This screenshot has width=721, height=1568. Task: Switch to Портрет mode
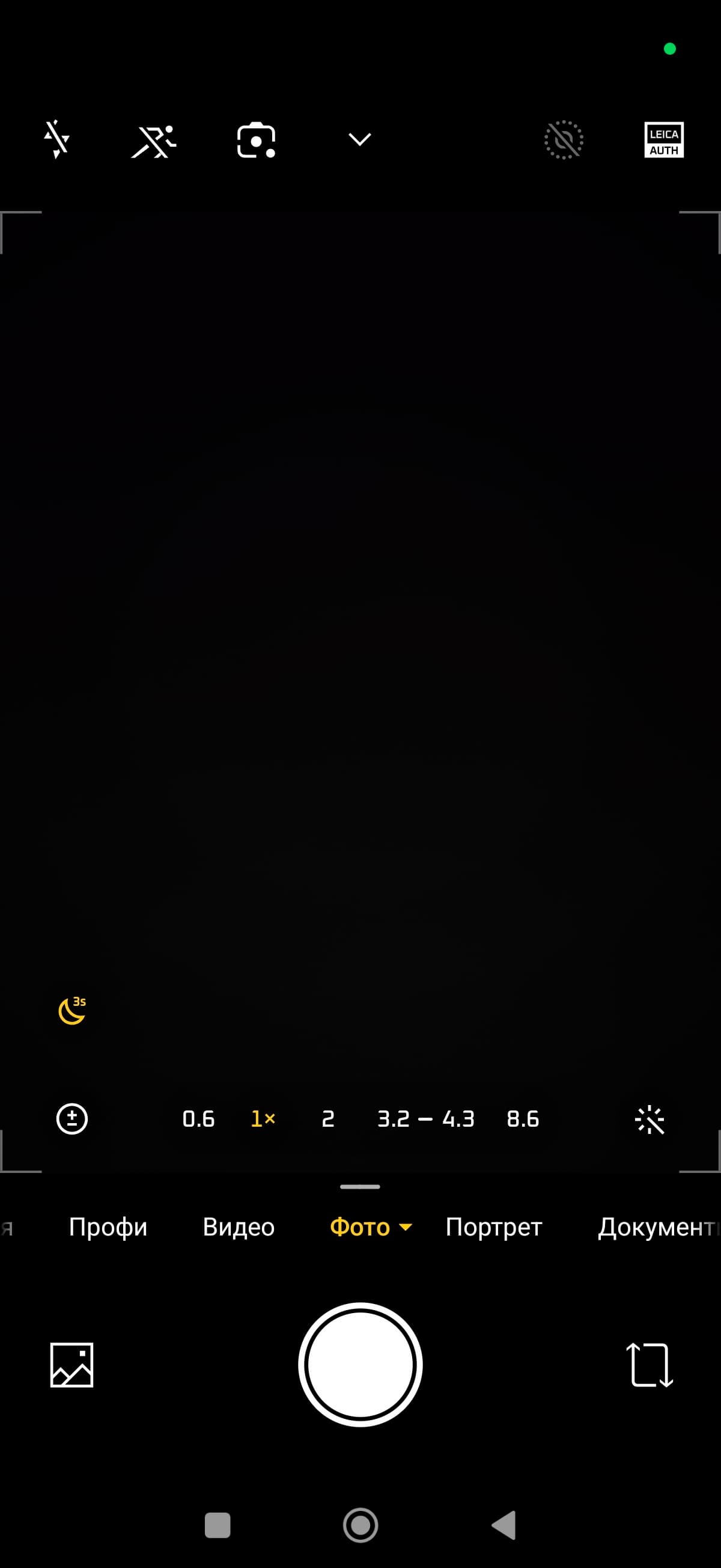pos(493,1227)
